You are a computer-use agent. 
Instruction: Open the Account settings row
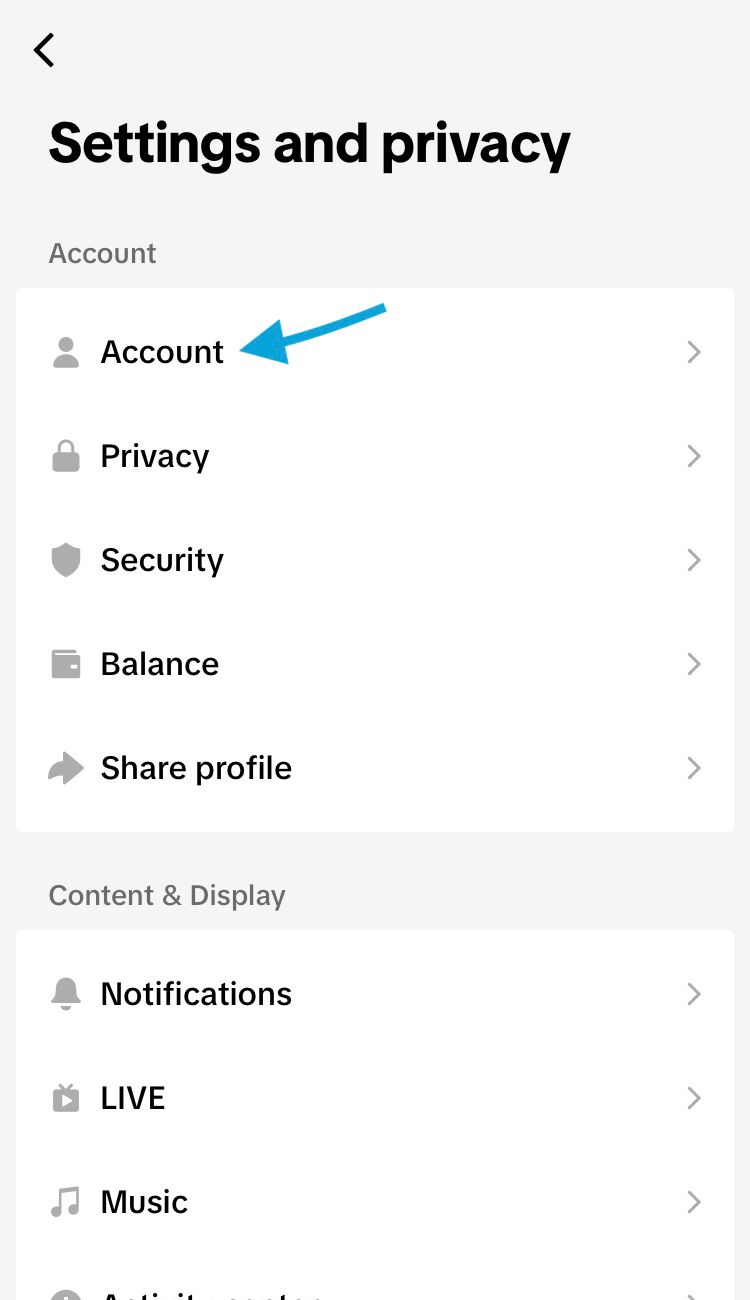click(375, 352)
